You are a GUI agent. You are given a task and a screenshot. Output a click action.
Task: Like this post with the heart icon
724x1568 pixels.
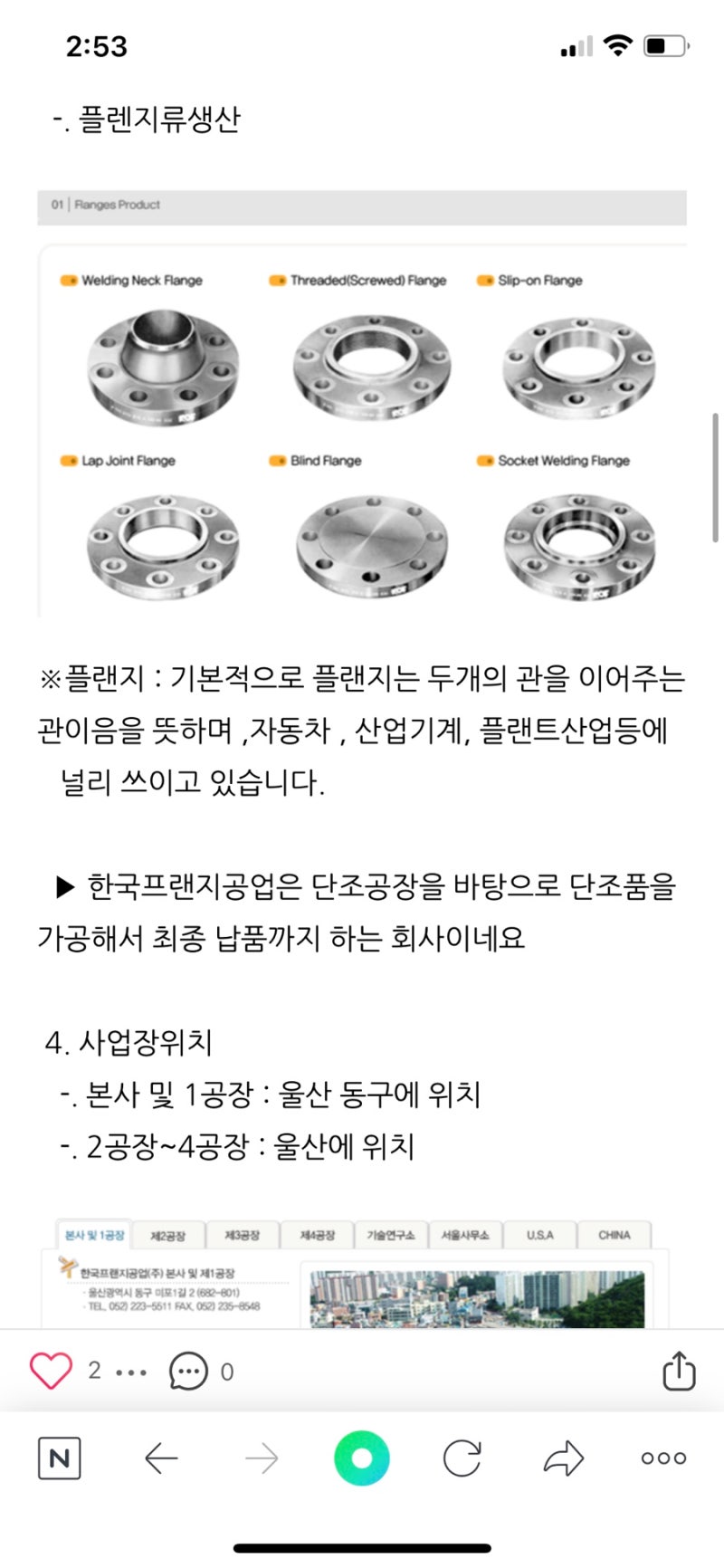(51, 1371)
